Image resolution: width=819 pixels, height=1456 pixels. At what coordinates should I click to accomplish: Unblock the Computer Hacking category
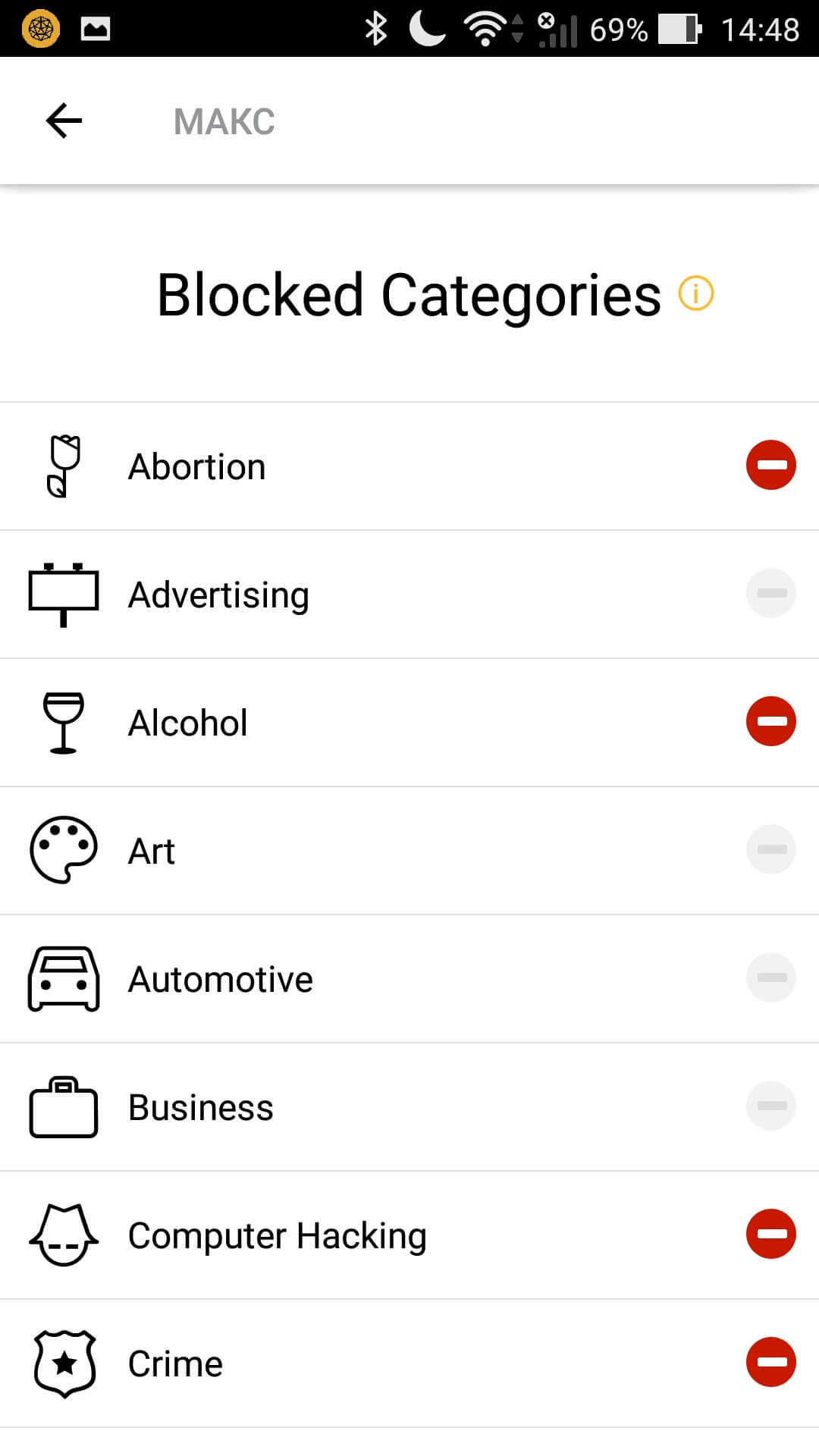tap(770, 1234)
